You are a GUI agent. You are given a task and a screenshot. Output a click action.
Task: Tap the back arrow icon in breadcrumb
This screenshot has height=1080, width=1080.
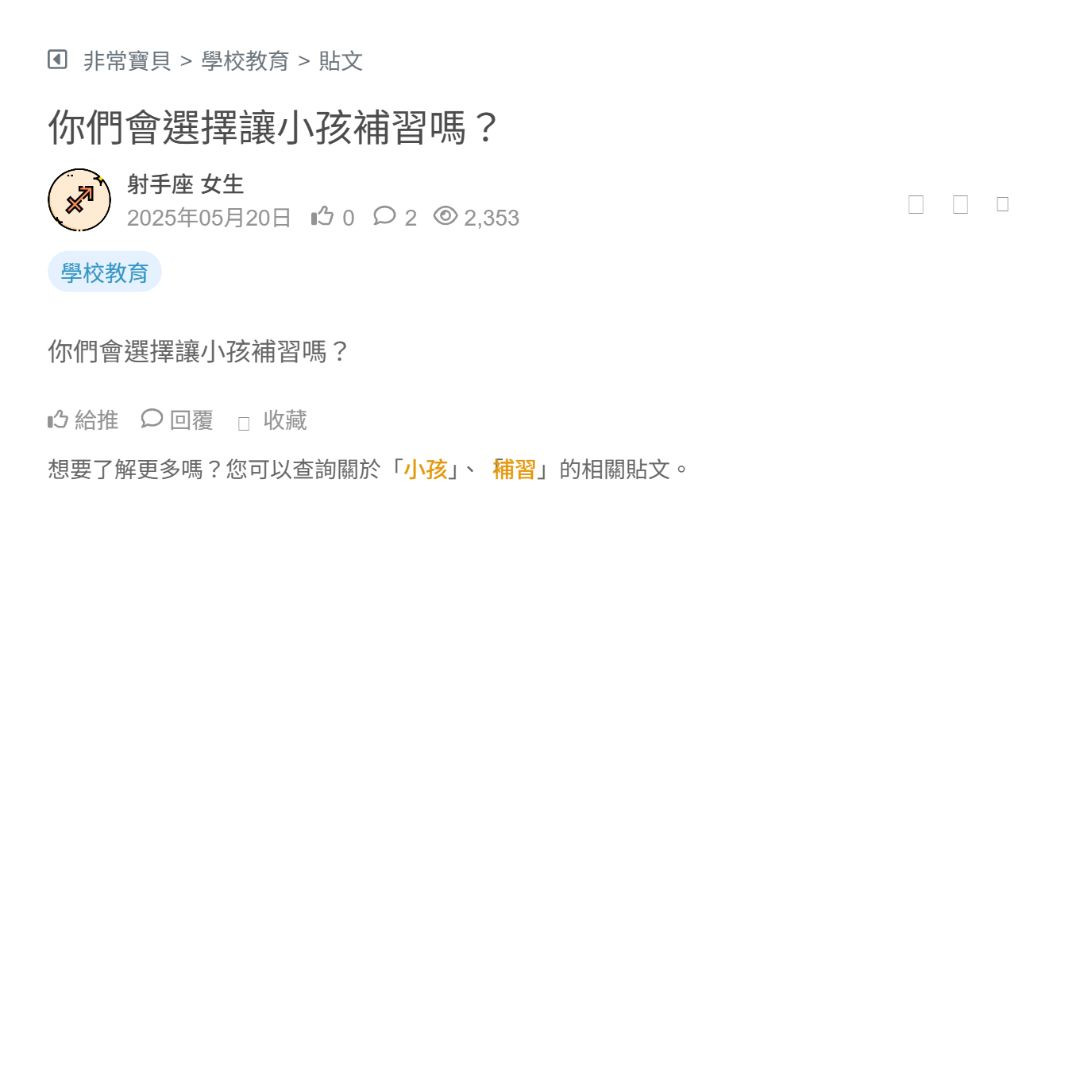[57, 60]
